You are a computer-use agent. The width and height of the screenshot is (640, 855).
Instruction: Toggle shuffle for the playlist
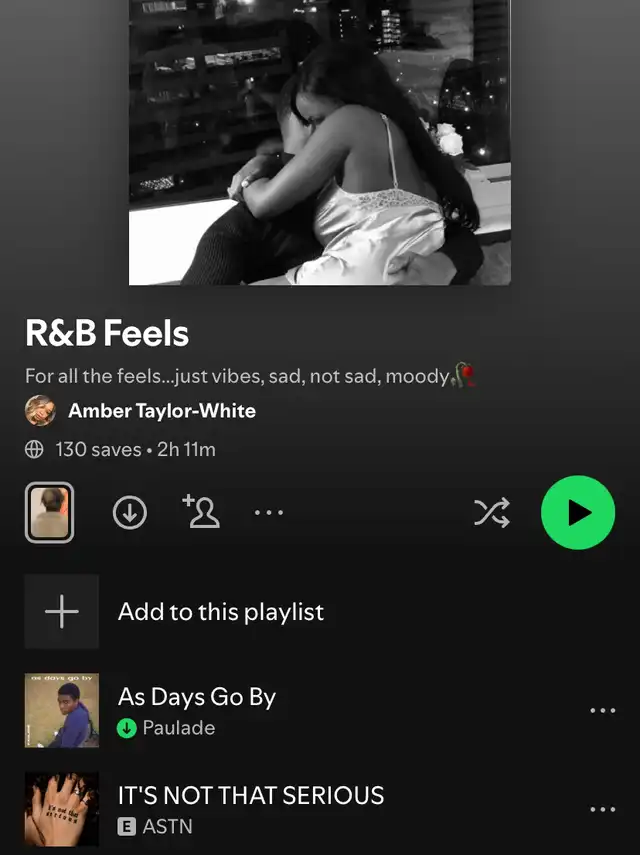pyautogui.click(x=491, y=513)
